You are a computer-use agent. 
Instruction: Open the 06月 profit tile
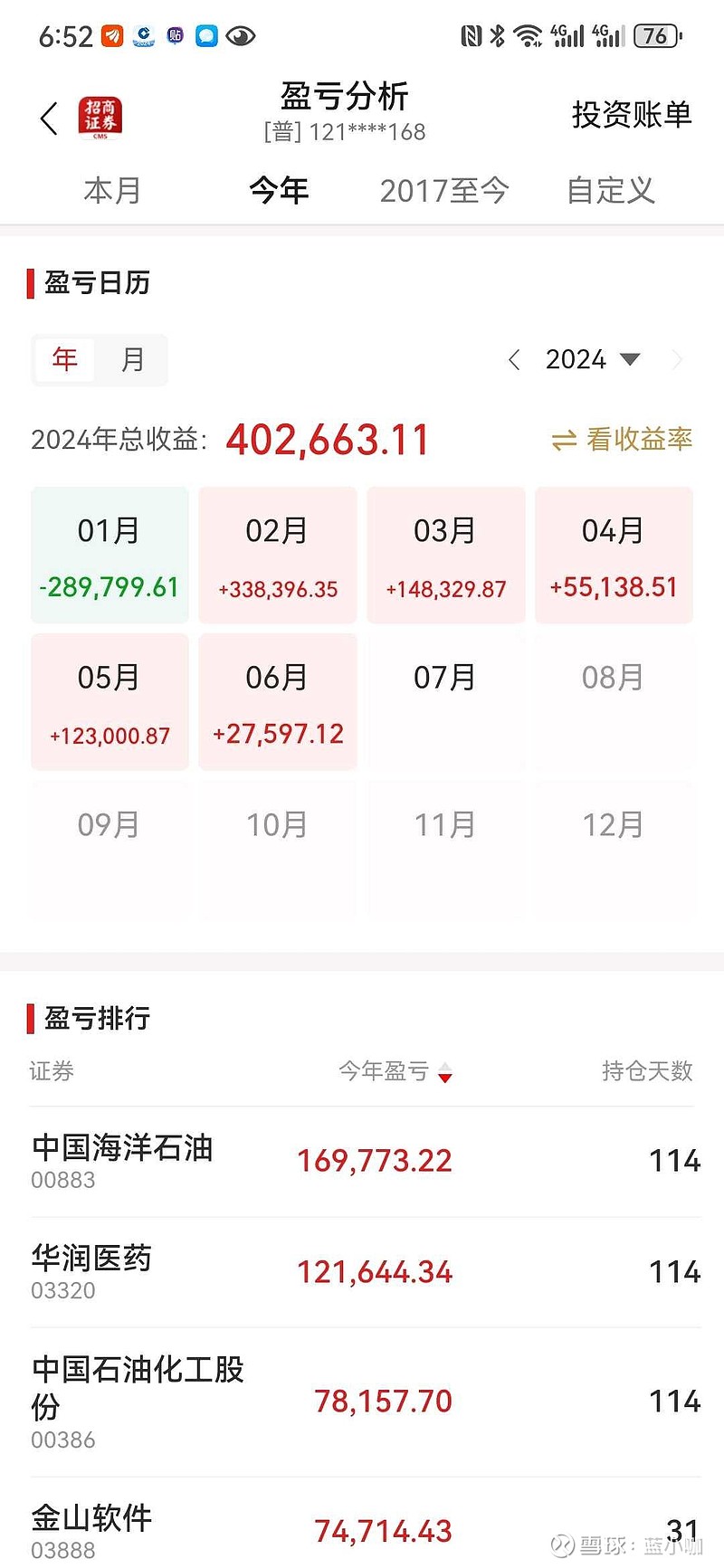(278, 702)
